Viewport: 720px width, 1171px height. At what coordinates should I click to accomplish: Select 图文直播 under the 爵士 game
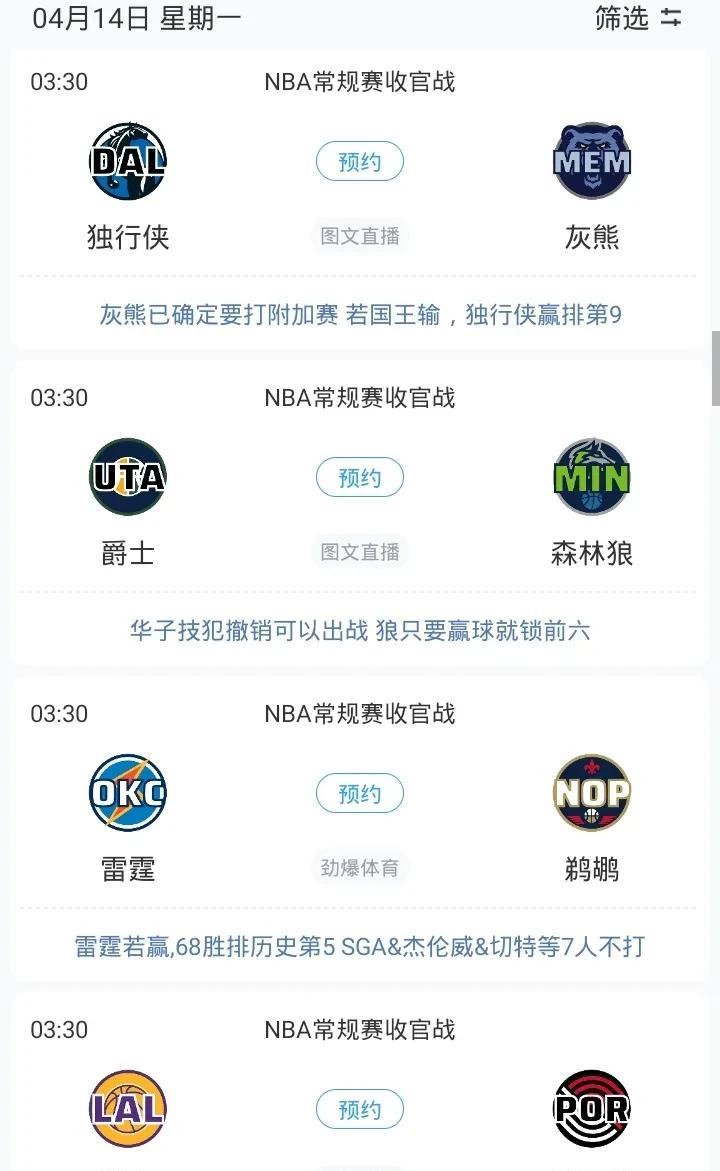pos(359,552)
